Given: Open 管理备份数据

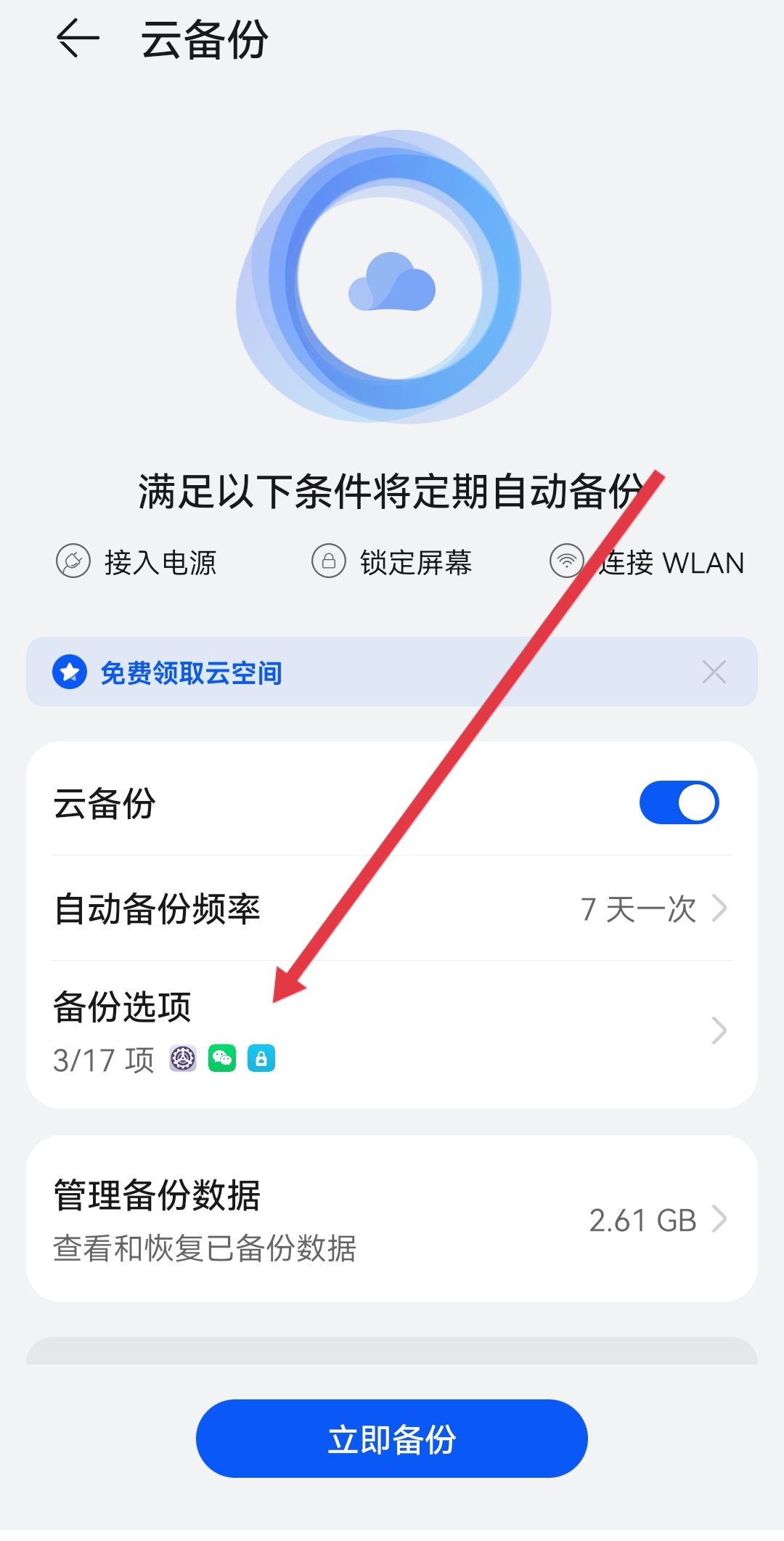Looking at the screenshot, I should click(x=392, y=1219).
